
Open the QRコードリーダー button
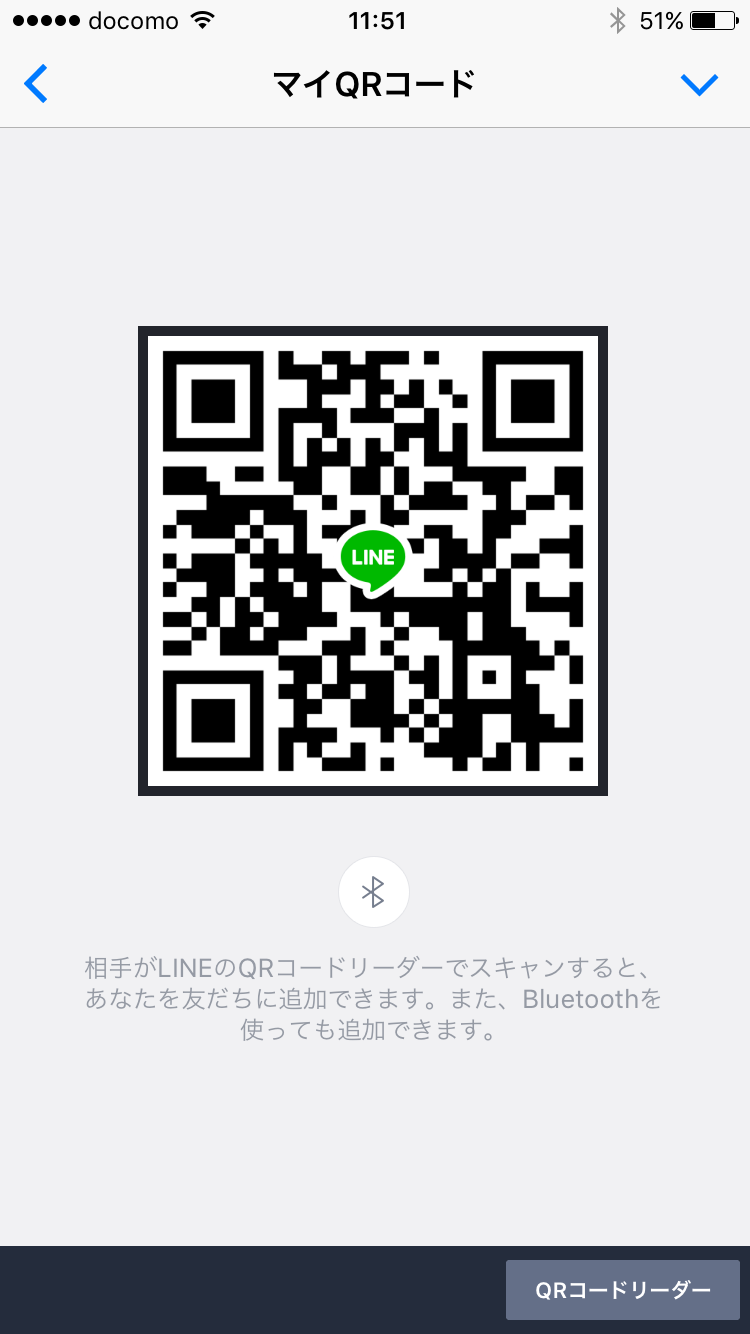[x=623, y=1290]
